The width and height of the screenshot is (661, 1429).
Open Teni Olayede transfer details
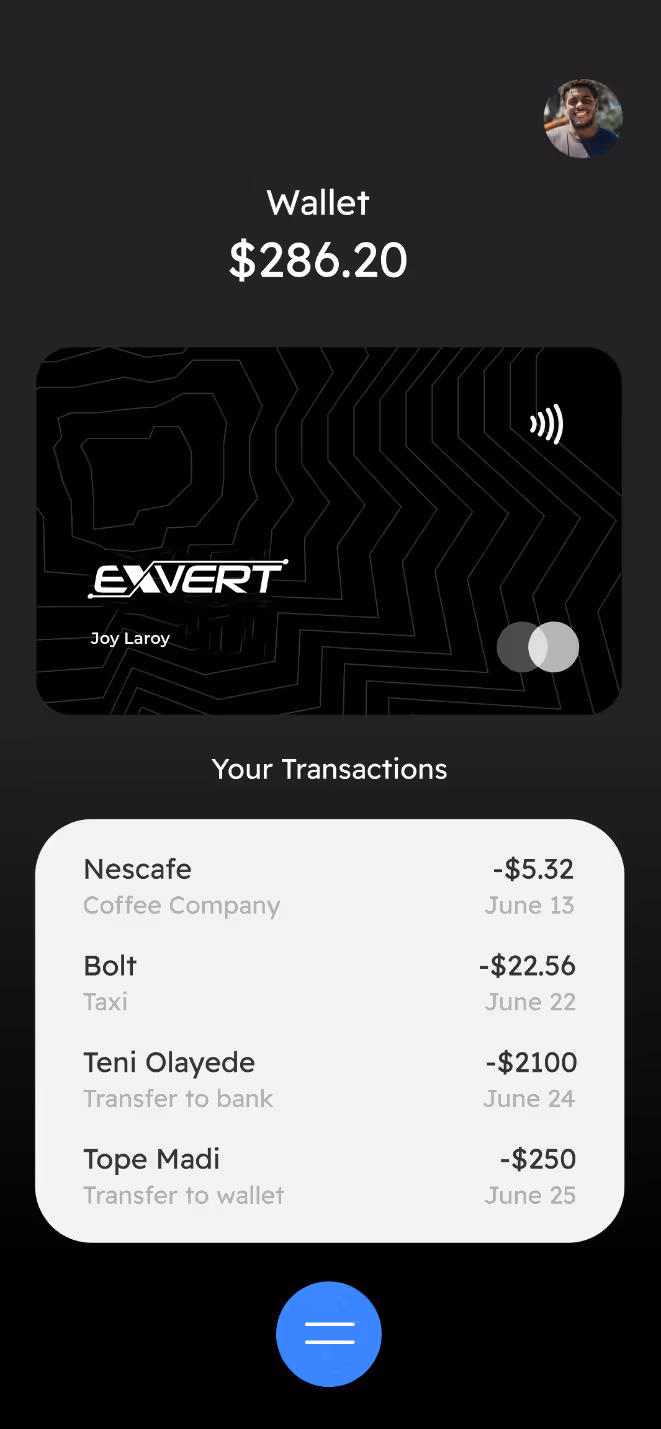click(329, 1080)
